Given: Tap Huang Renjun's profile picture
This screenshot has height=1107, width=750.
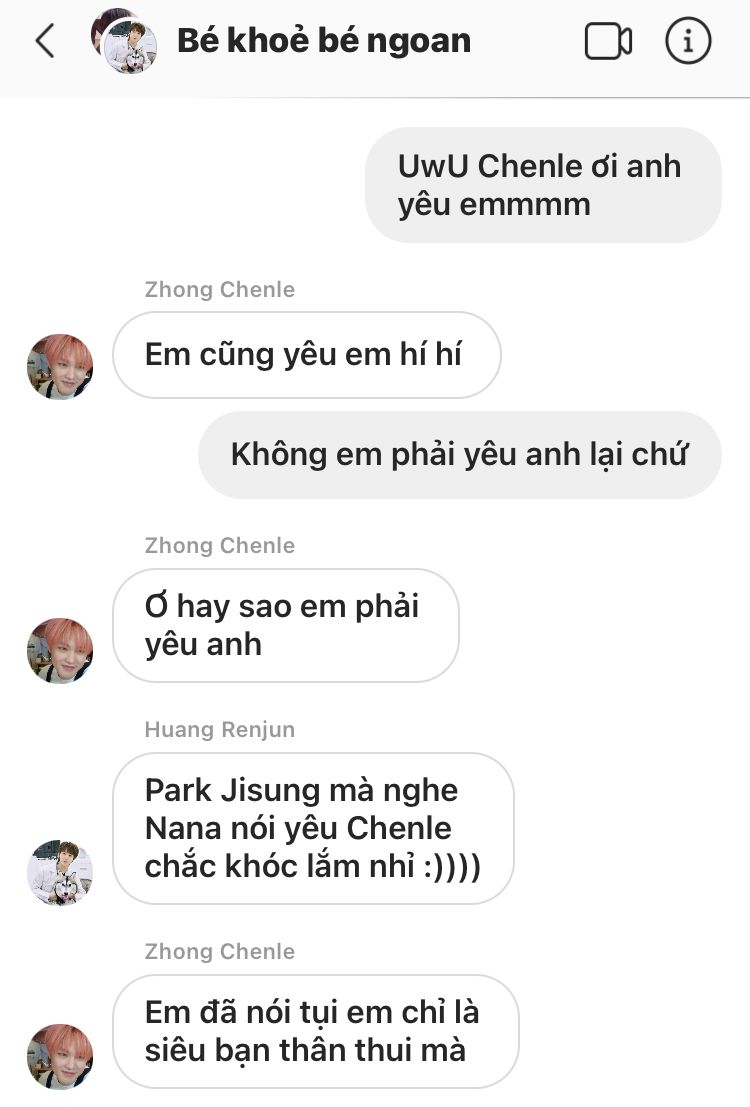Looking at the screenshot, I should [60, 873].
